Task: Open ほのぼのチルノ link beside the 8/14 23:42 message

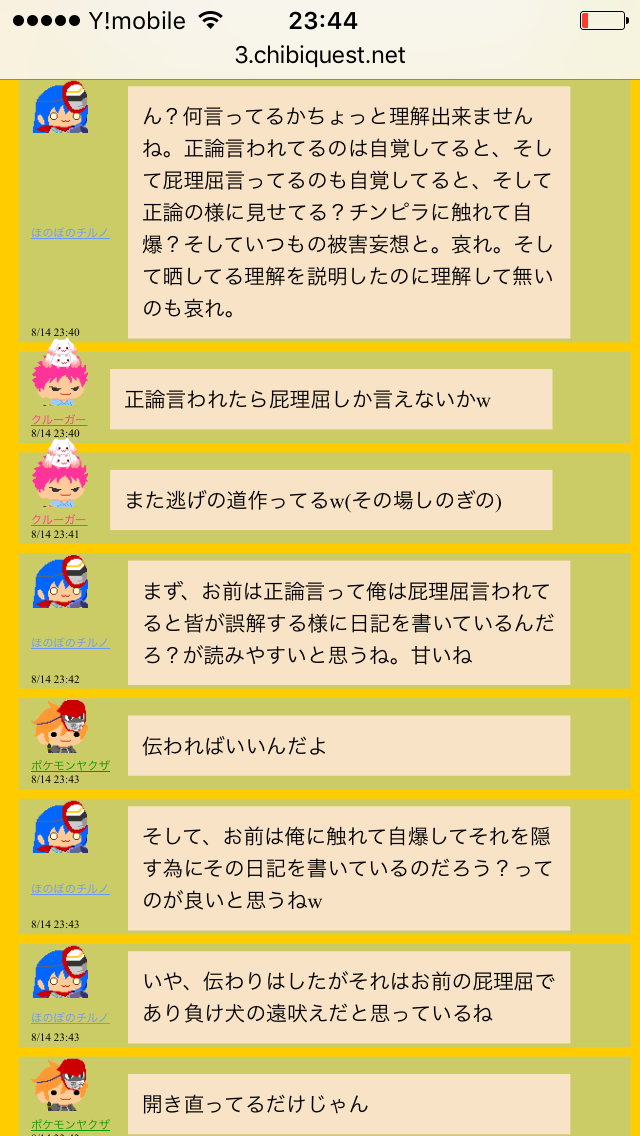Action: pos(70,641)
